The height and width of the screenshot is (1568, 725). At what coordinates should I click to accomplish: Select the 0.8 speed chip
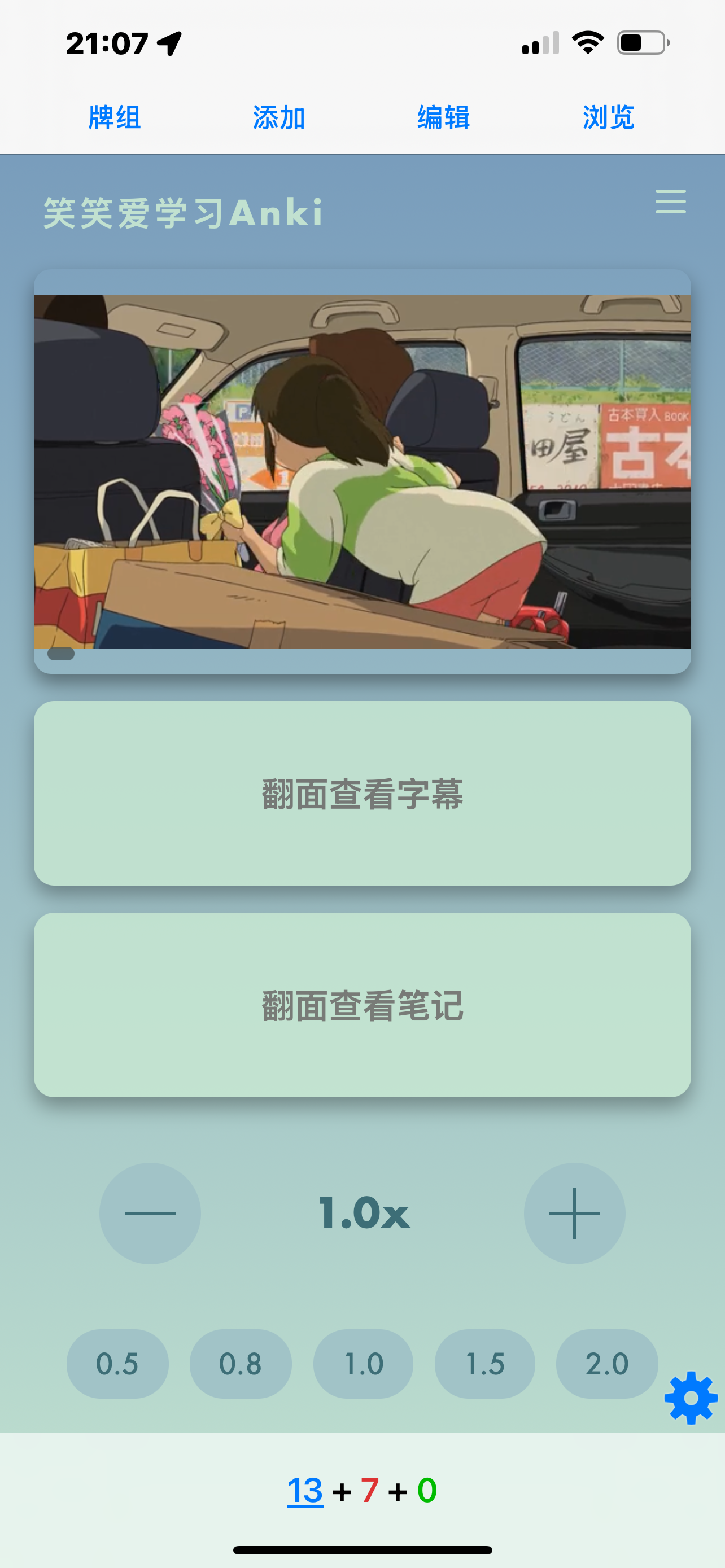tap(241, 1364)
